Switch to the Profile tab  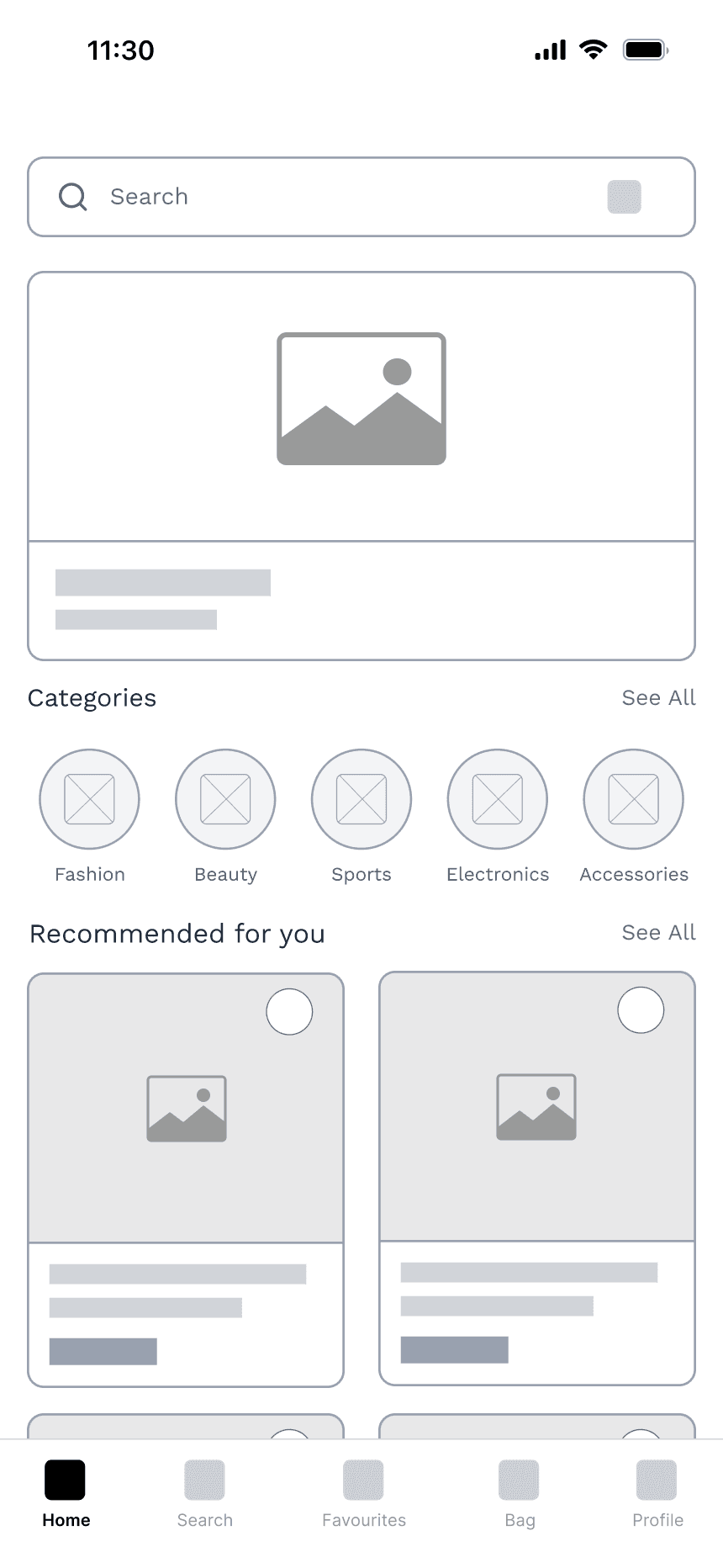coord(657,1478)
